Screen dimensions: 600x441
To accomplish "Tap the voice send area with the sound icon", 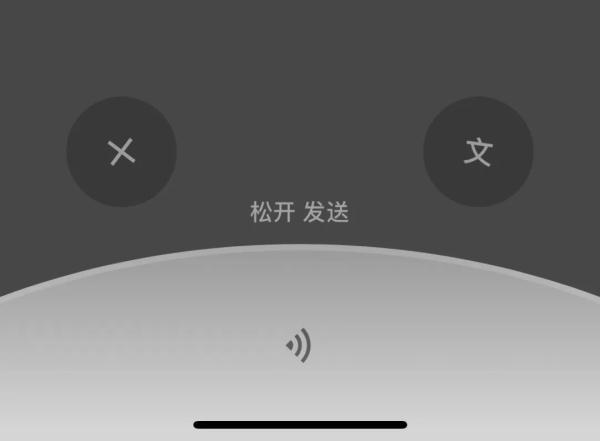I will point(299,346).
